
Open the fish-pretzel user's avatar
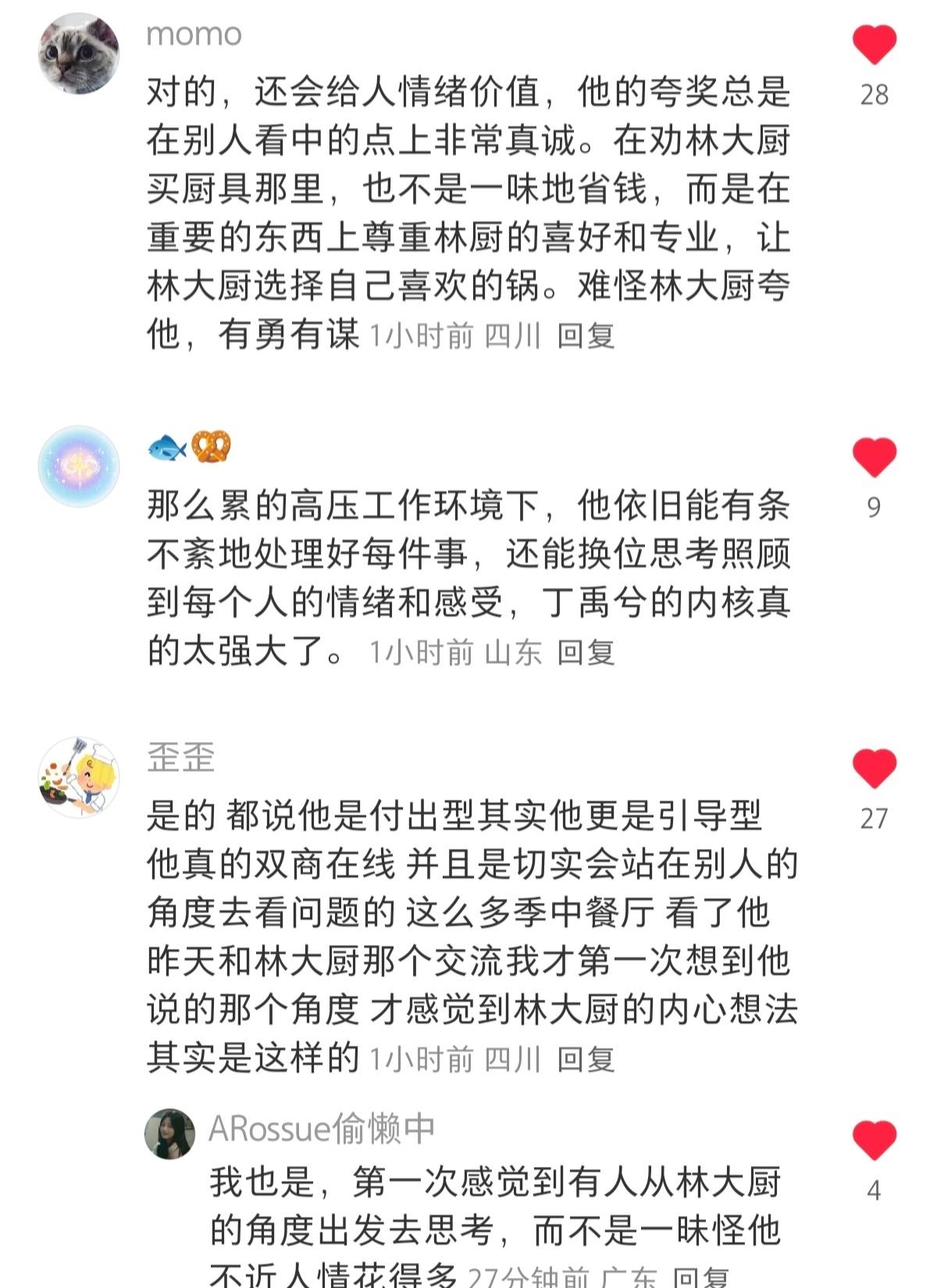[x=79, y=466]
